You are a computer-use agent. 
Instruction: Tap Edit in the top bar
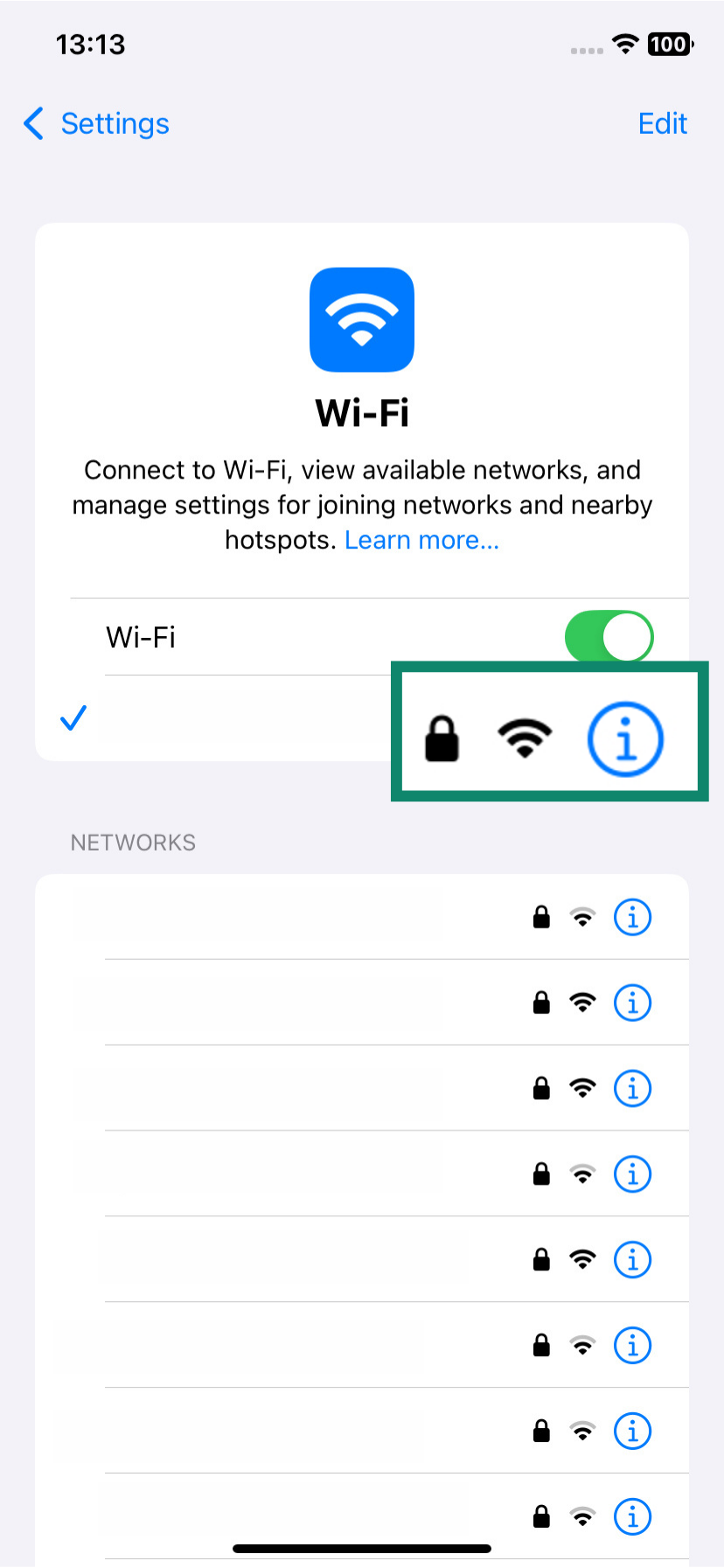coord(662,123)
